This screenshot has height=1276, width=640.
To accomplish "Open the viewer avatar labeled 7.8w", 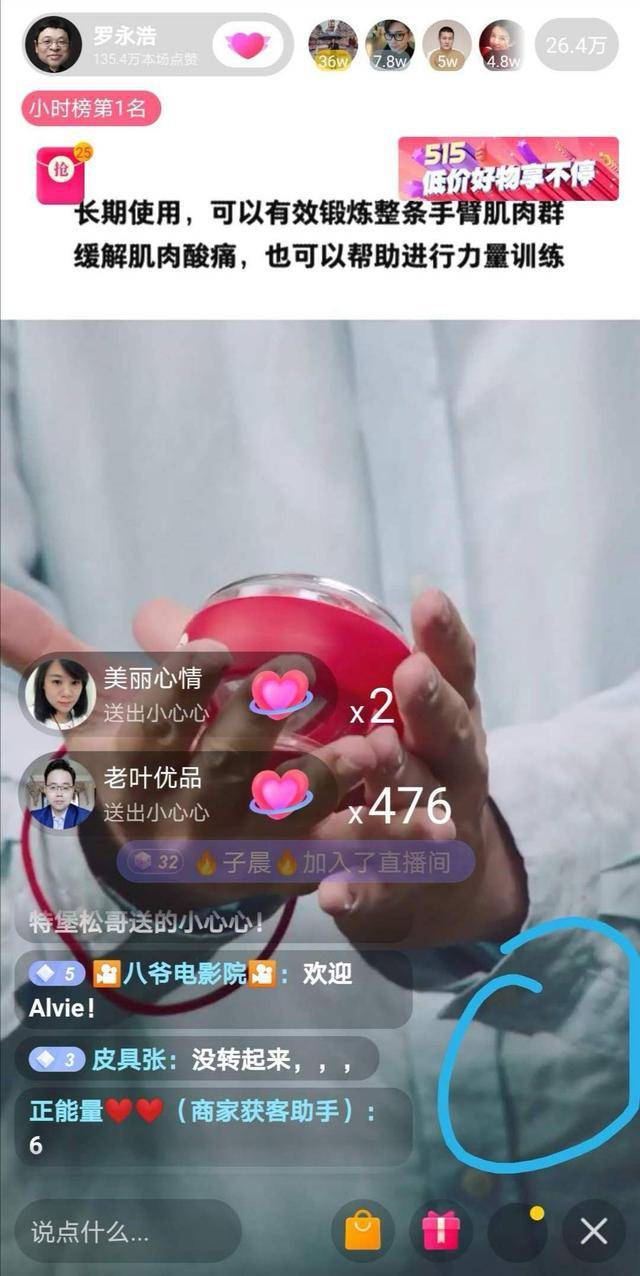I will click(x=389, y=45).
